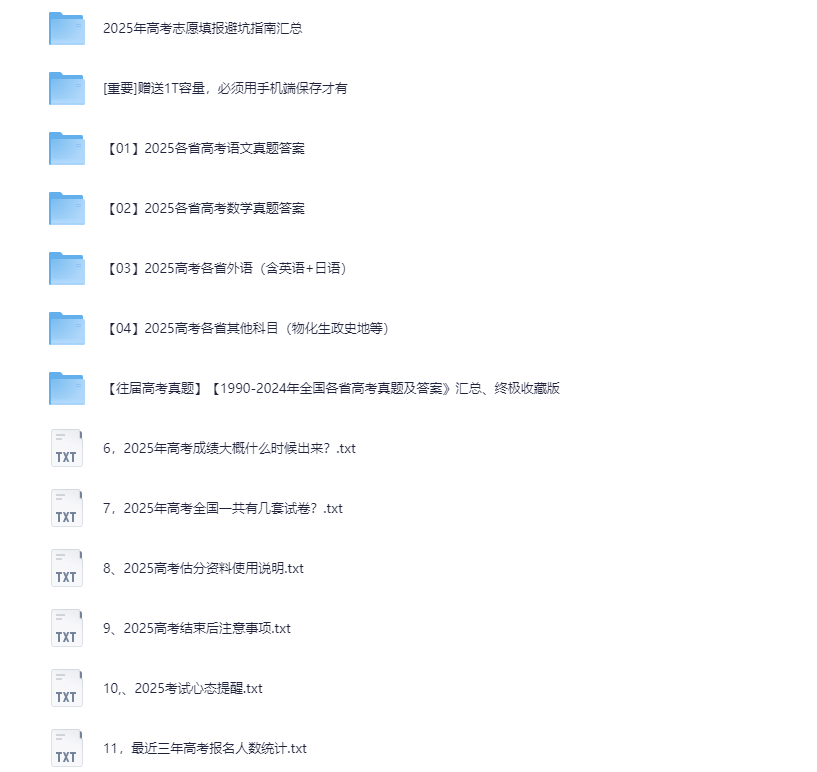Open the 【往届高考真题】1990-2024 folder
This screenshot has height=772, width=817.
pos(331,388)
